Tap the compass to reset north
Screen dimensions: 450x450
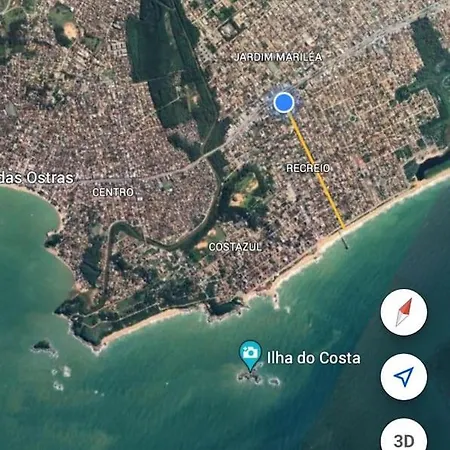(404, 312)
